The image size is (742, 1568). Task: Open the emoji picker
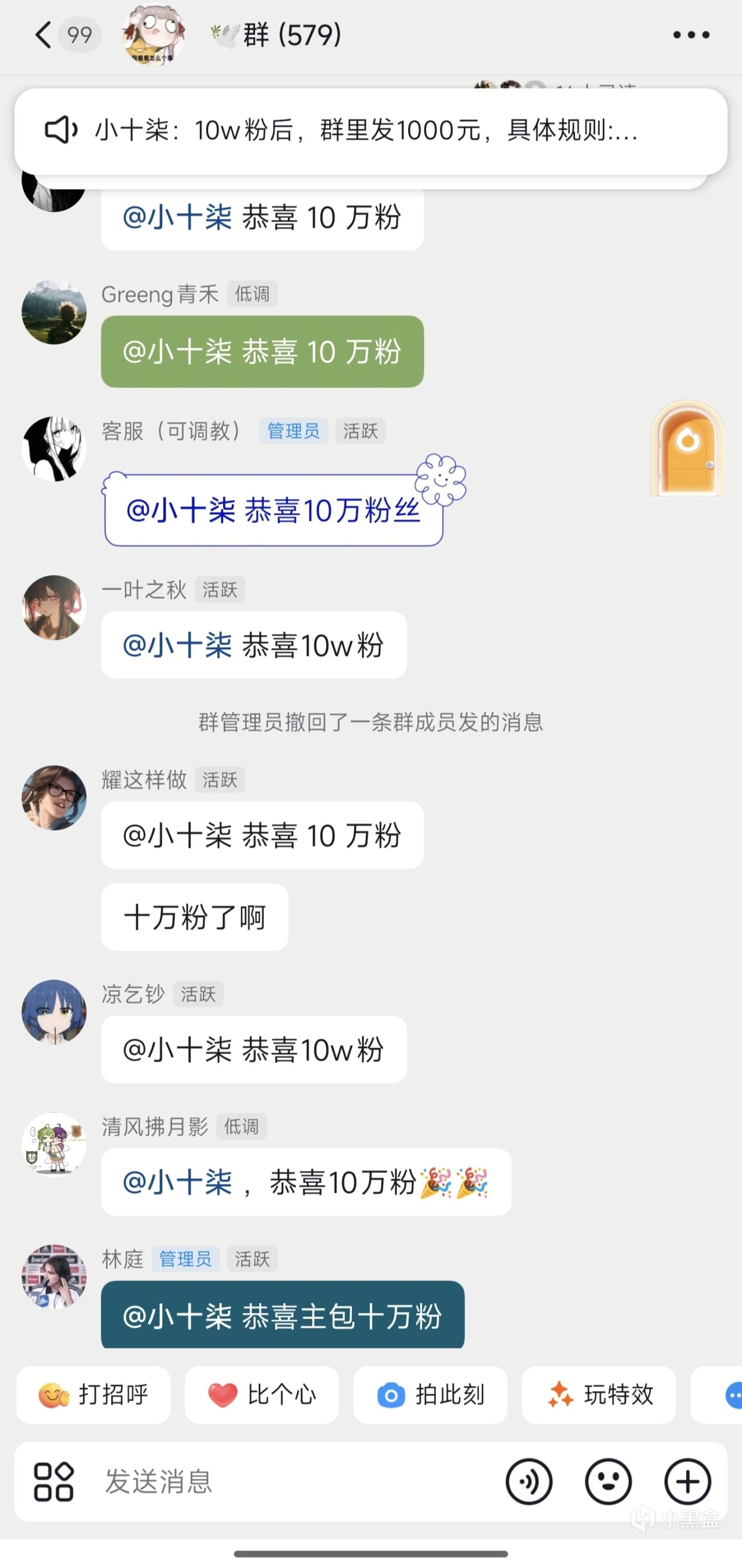click(608, 1482)
